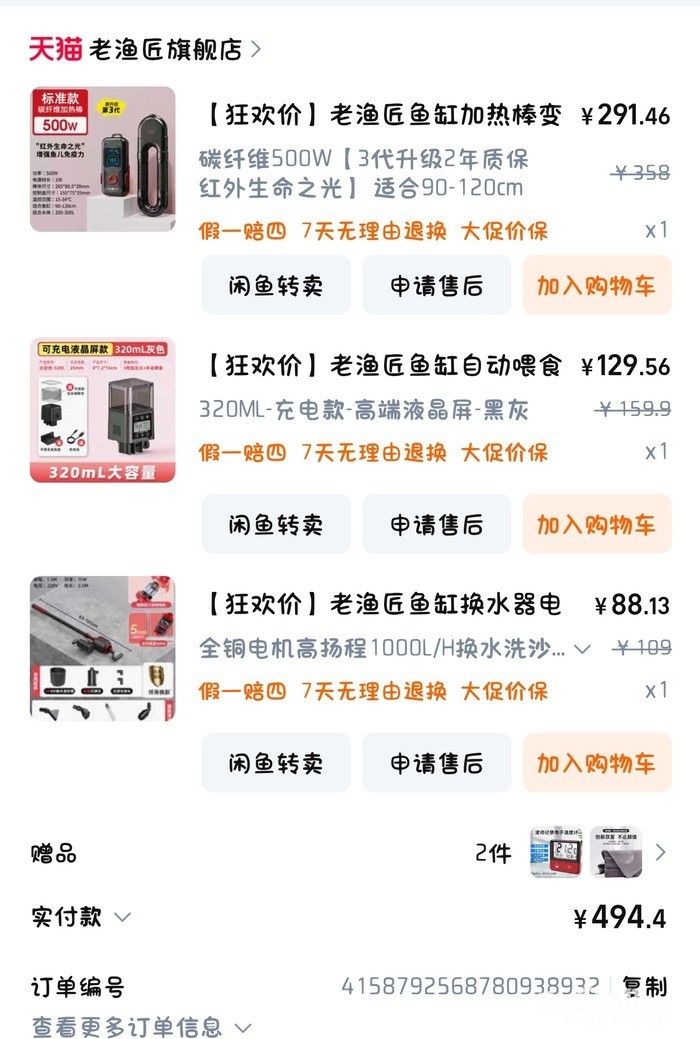
Task: Open the 自动喂食 feeder product image
Action: [102, 409]
